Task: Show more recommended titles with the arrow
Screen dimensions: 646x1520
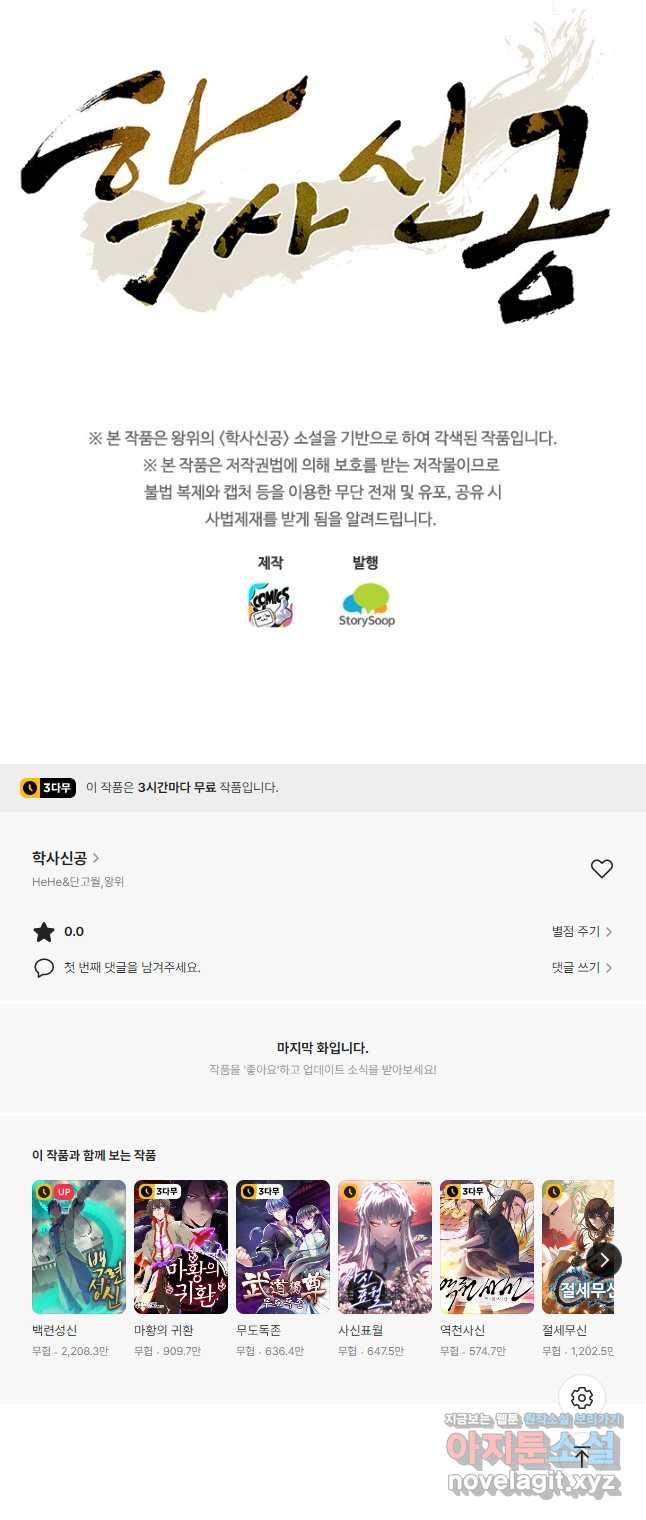Action: click(x=604, y=1260)
